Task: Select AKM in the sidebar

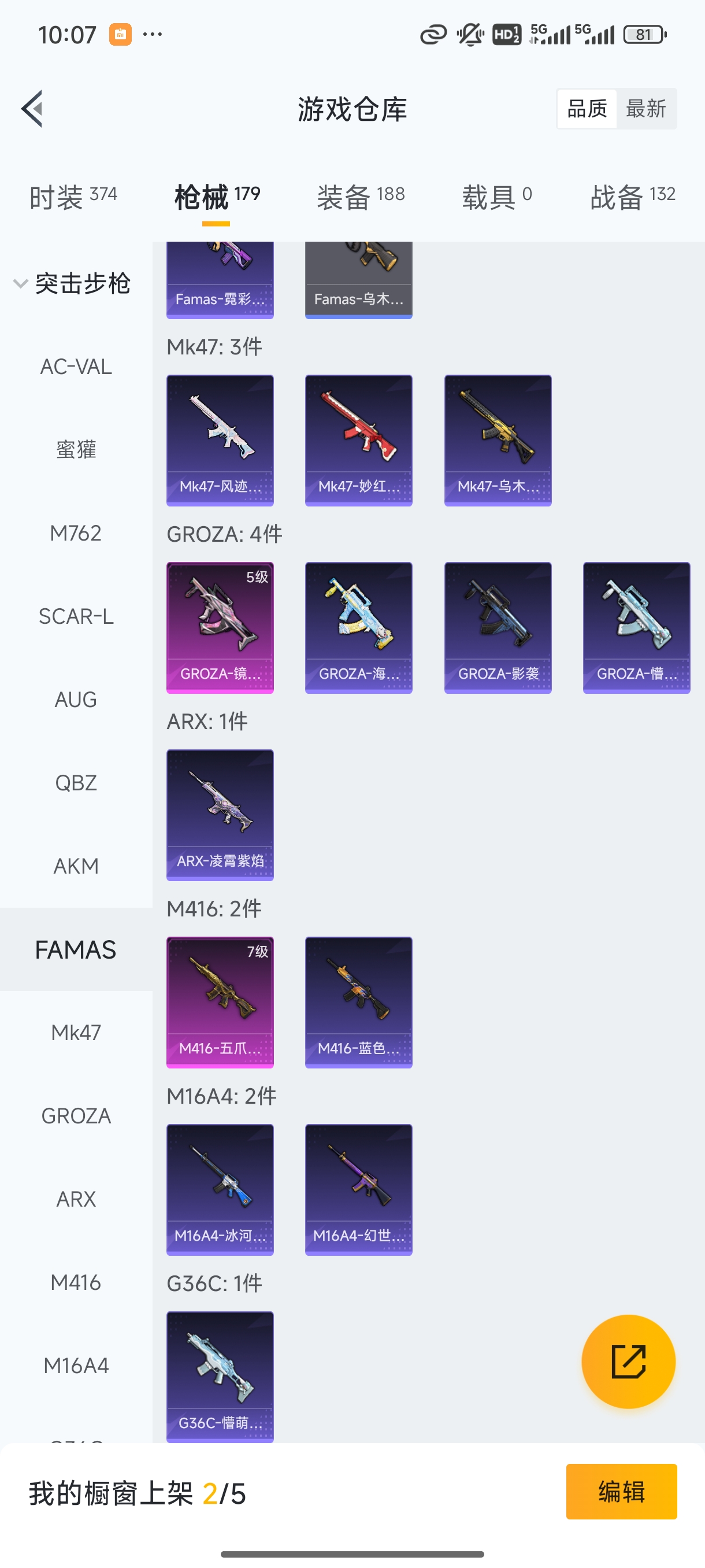Action: [76, 866]
